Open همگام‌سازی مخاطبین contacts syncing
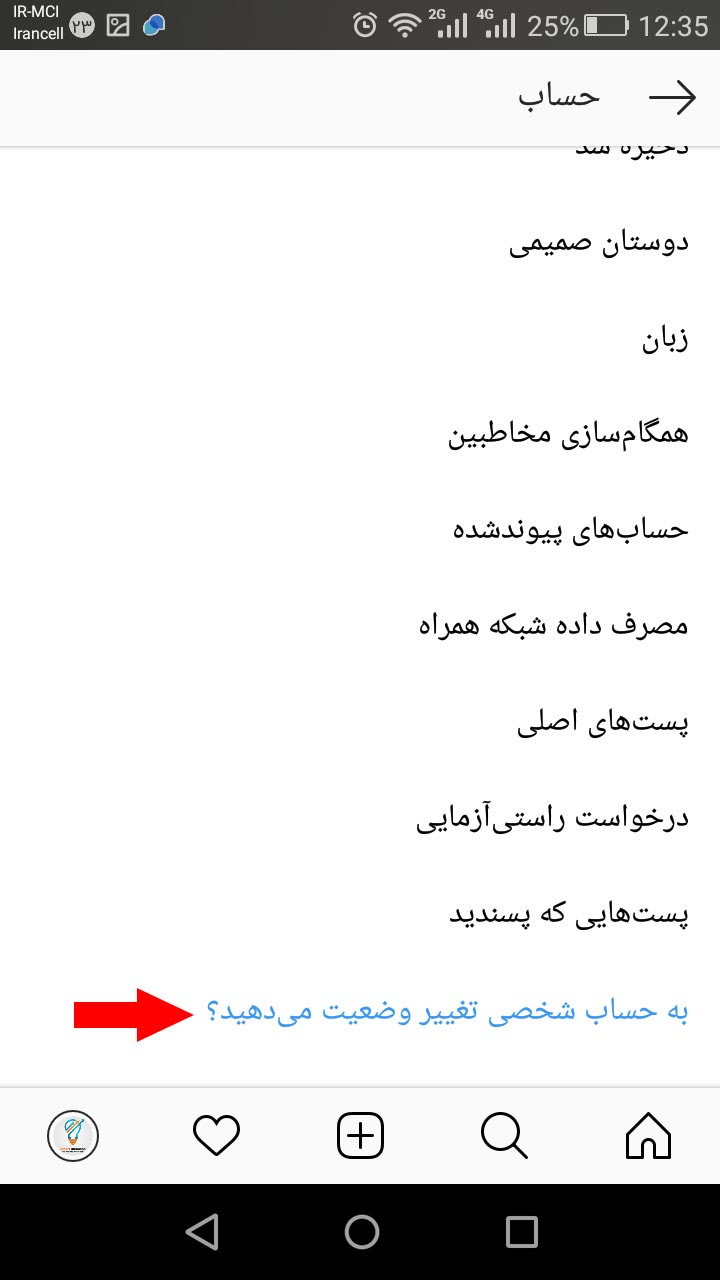720x1280 pixels. 568,435
